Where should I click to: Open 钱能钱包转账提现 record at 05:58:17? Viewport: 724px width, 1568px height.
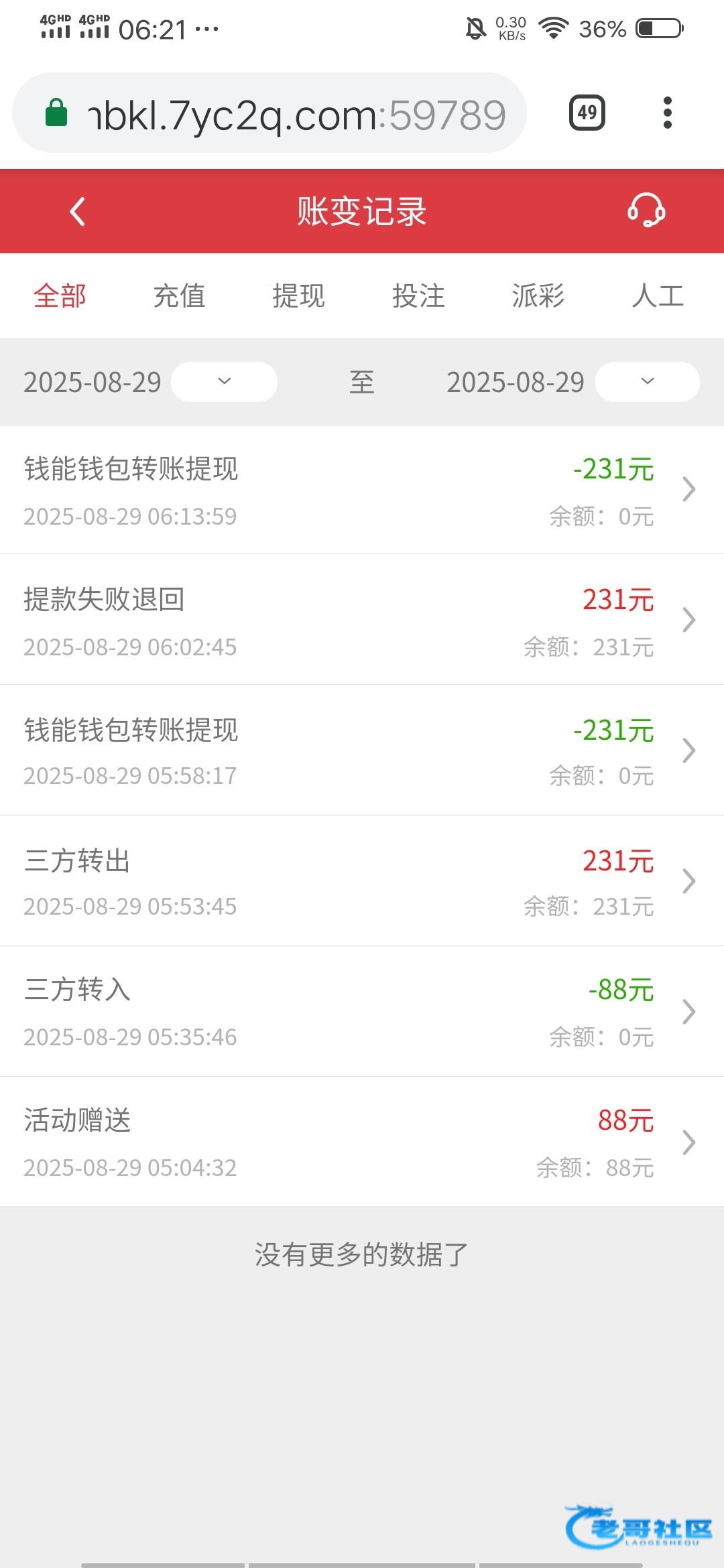[362, 750]
